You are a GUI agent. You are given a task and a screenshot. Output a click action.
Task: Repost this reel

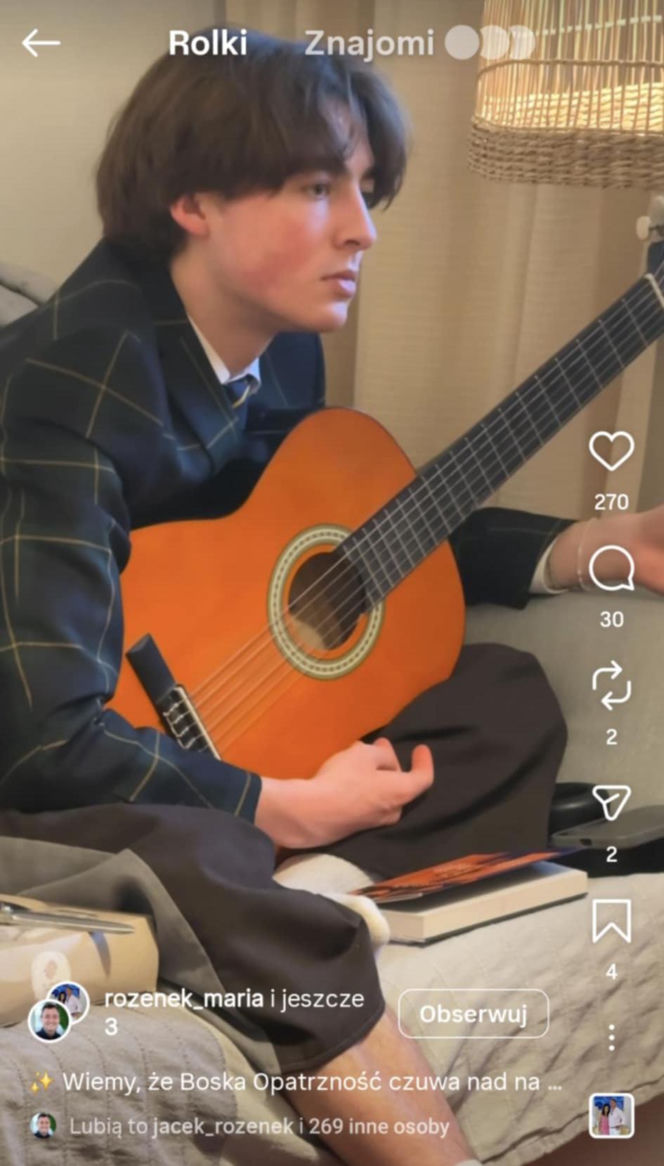611,687
